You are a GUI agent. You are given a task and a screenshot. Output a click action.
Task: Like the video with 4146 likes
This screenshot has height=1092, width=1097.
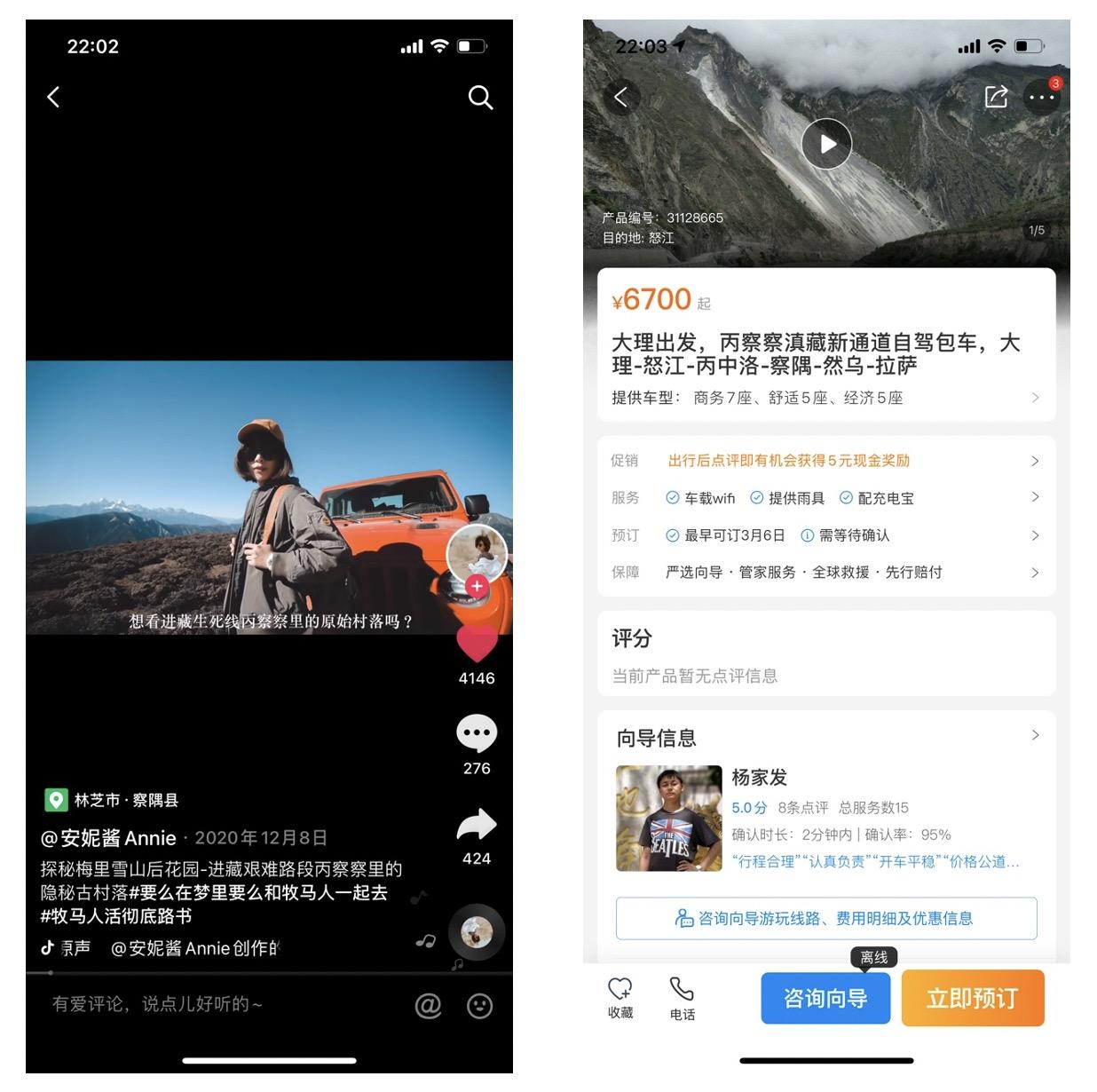[x=477, y=644]
